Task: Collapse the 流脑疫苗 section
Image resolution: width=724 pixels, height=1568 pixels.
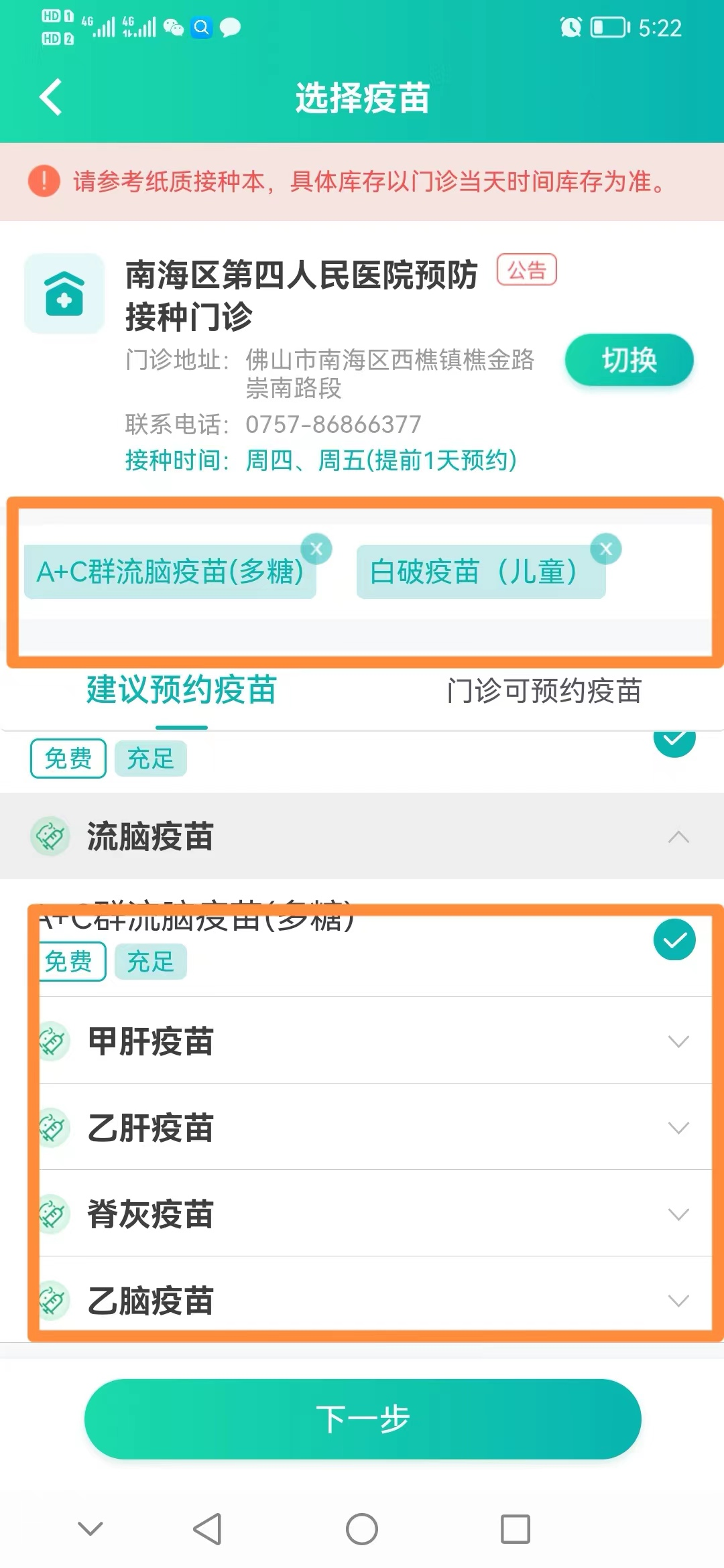Action: [678, 836]
